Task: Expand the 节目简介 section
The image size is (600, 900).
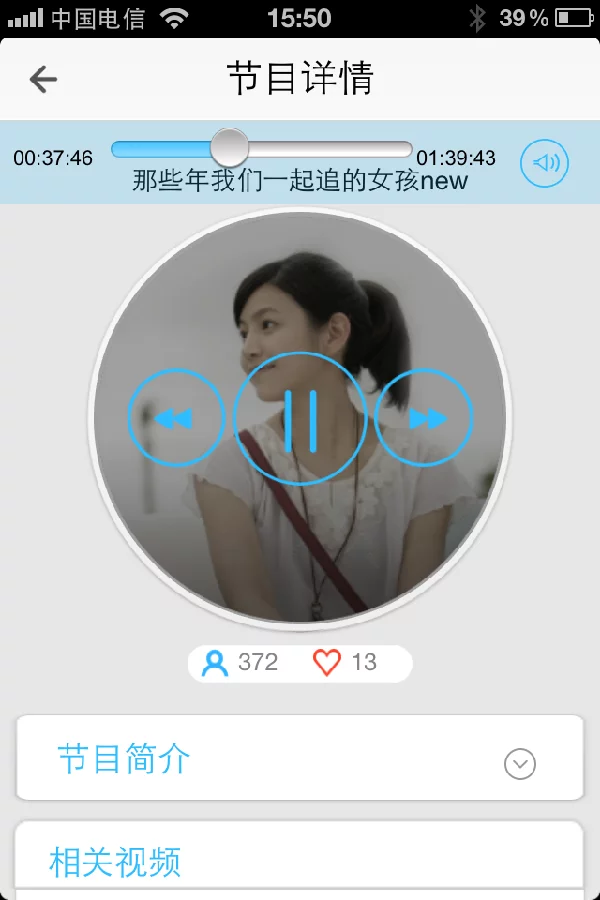Action: click(520, 764)
